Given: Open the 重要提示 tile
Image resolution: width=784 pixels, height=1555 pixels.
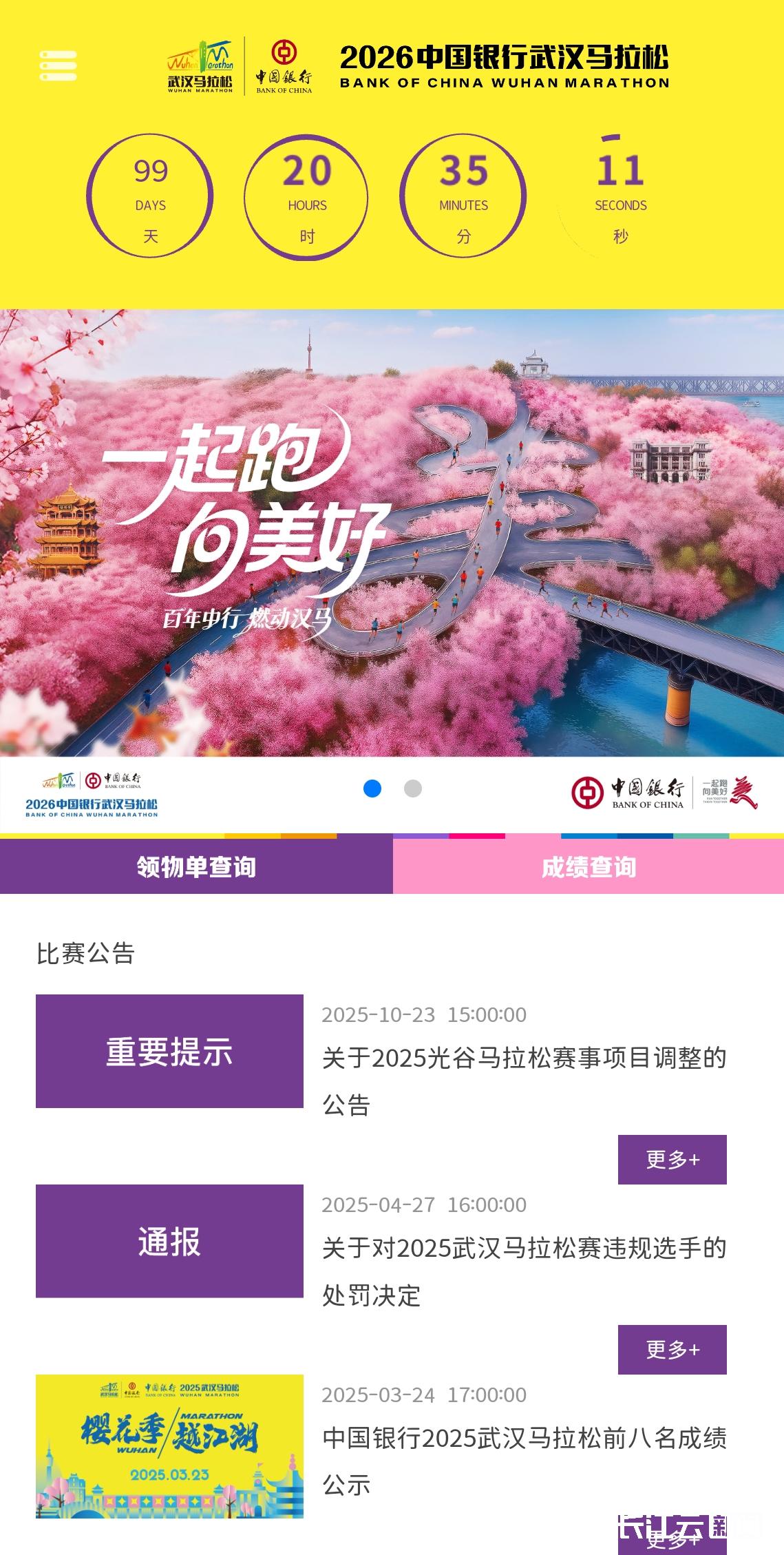Looking at the screenshot, I should pyautogui.click(x=169, y=1051).
